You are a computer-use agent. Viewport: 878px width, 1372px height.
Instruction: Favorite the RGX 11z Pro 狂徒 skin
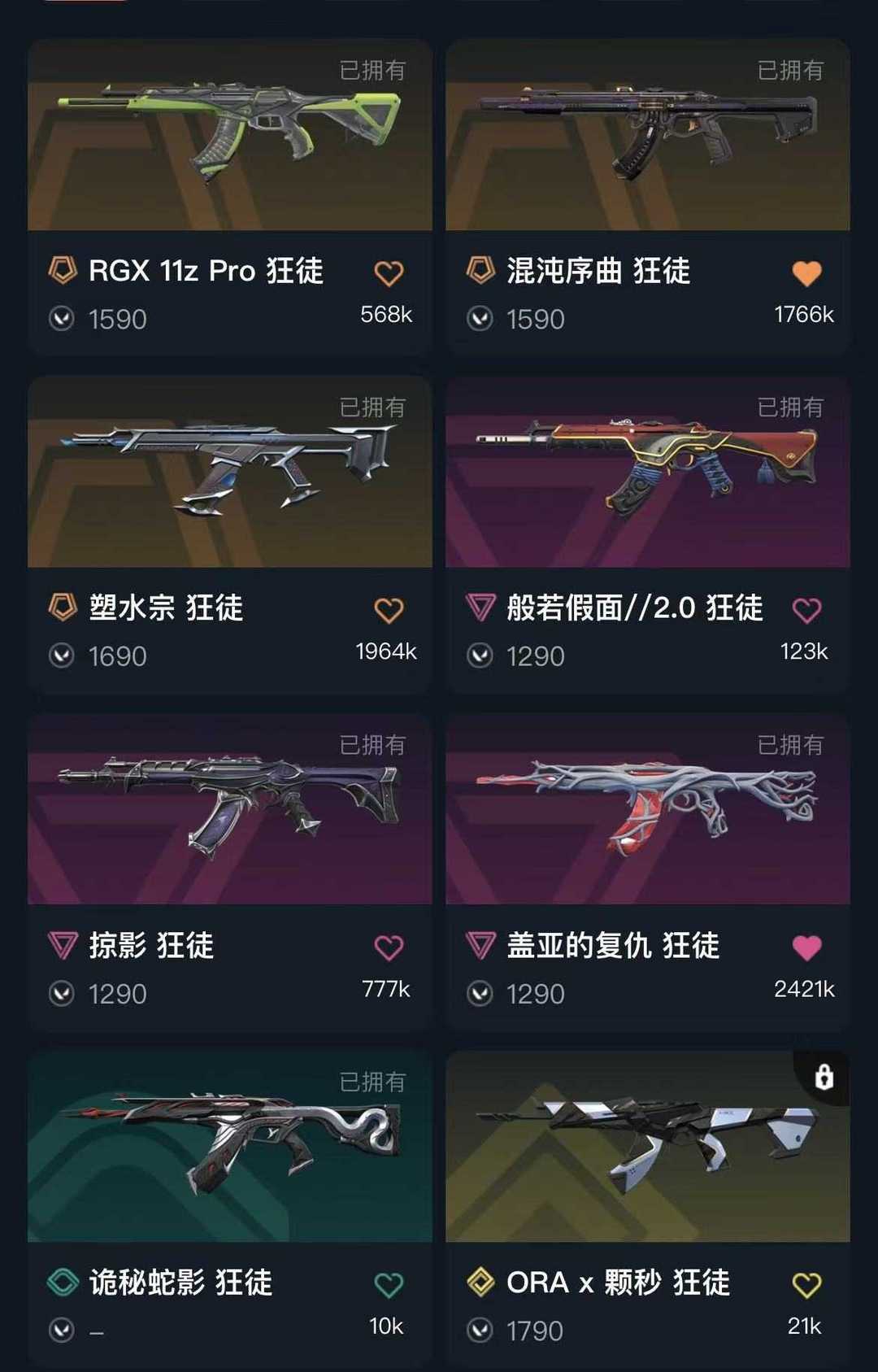pos(389,272)
